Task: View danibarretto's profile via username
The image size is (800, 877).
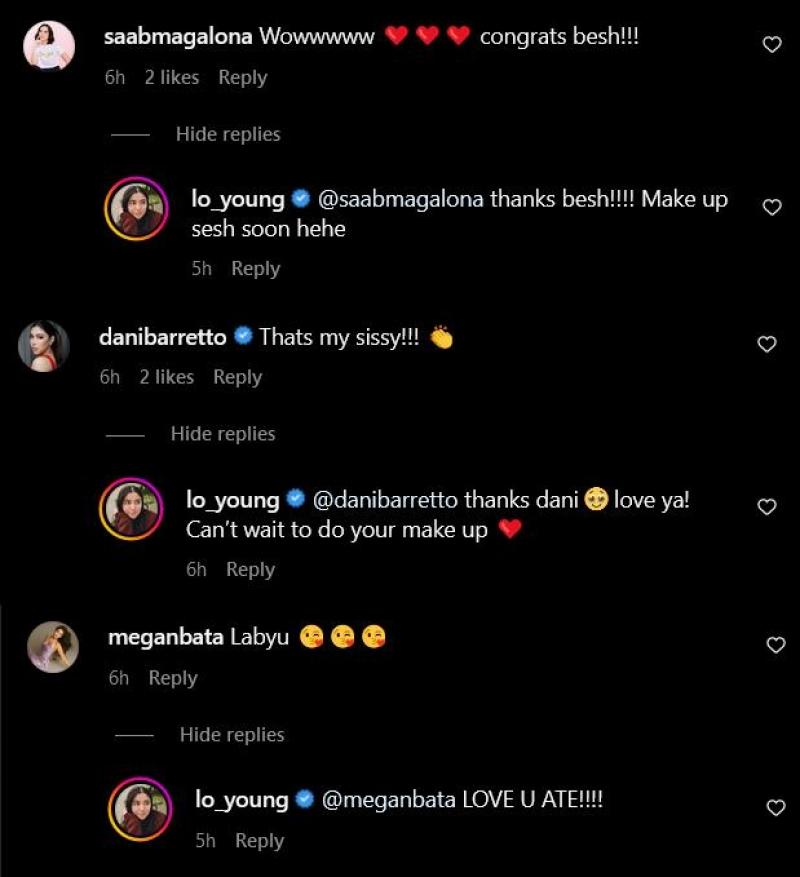Action: (x=163, y=337)
